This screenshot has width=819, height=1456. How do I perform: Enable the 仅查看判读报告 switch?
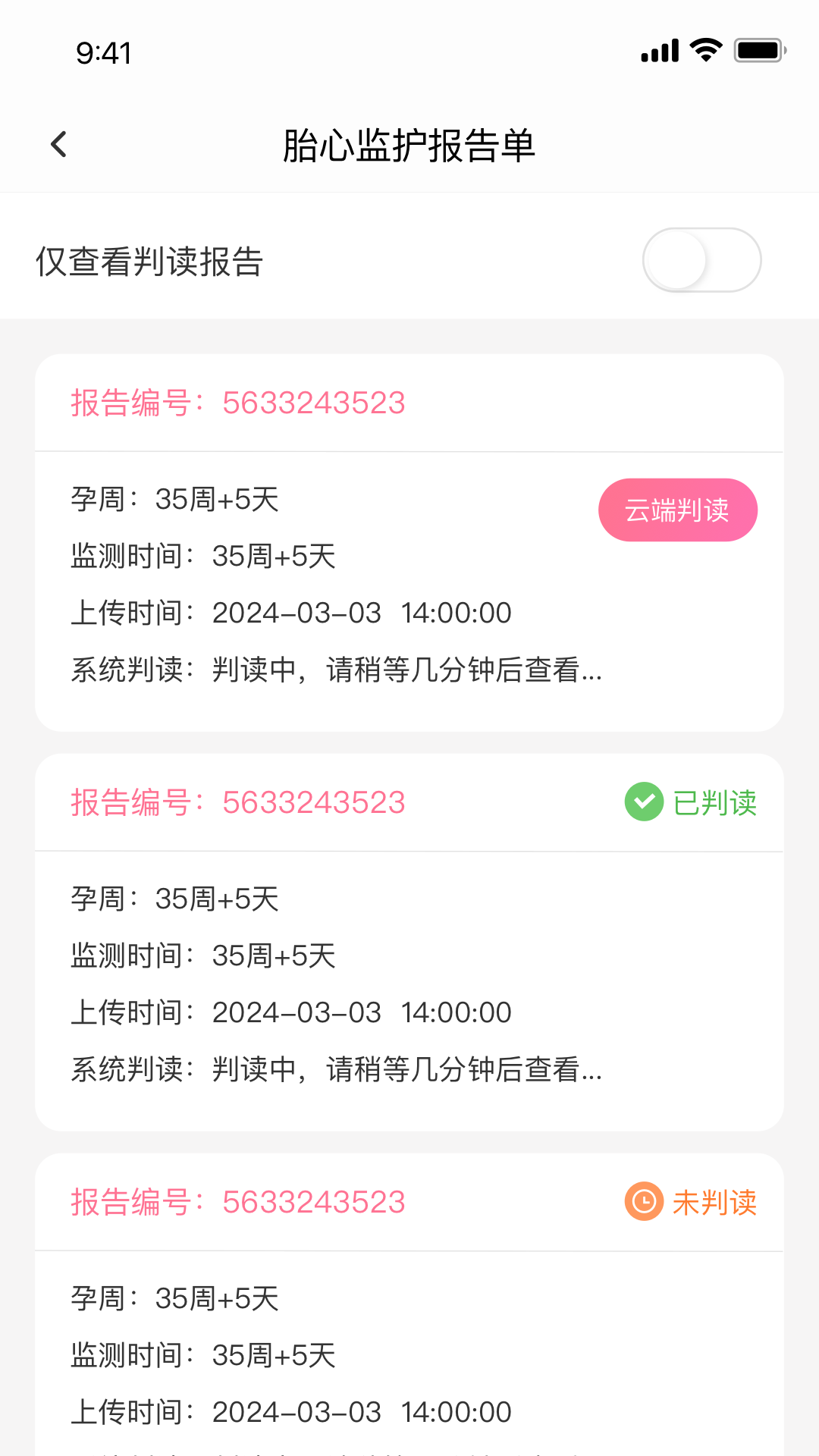[x=701, y=260]
